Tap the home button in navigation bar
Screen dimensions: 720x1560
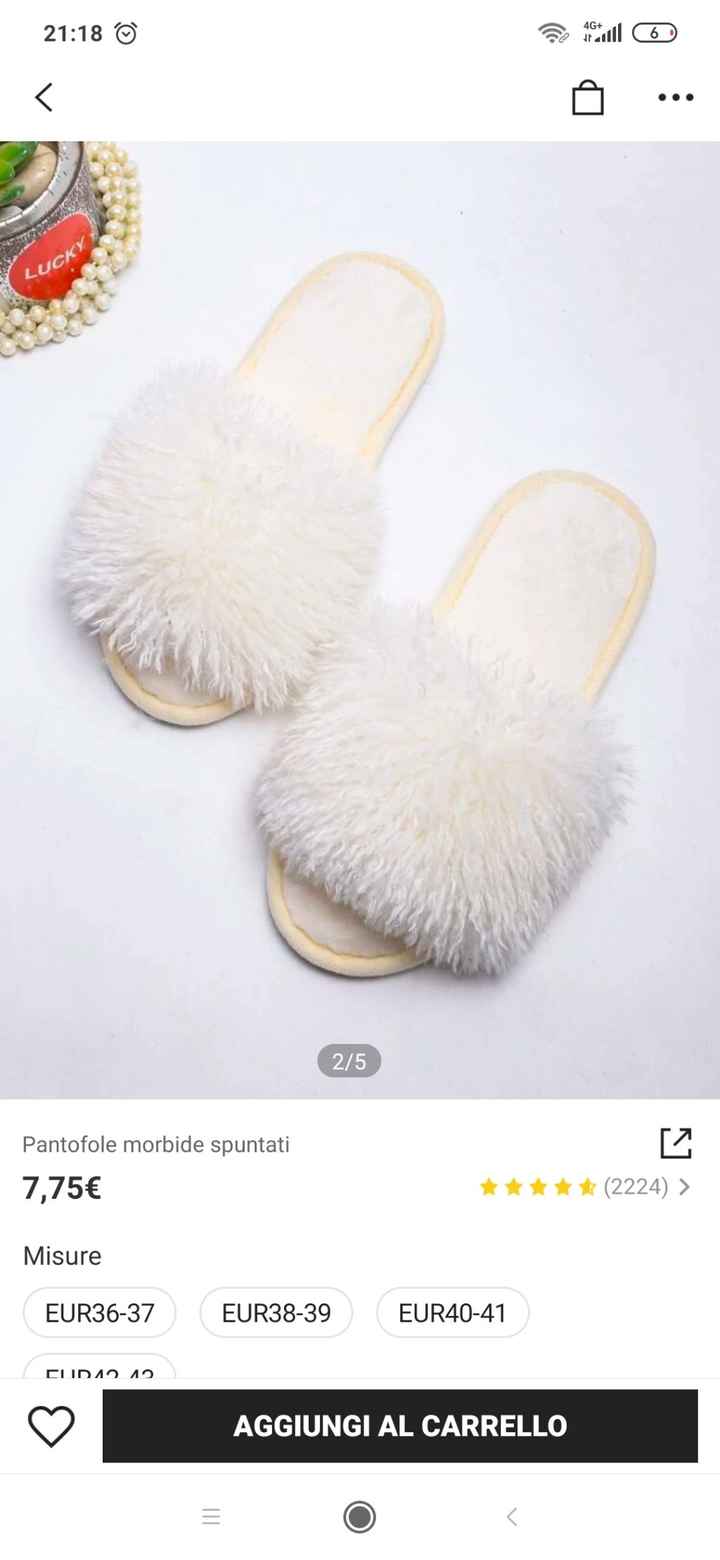[359, 1516]
